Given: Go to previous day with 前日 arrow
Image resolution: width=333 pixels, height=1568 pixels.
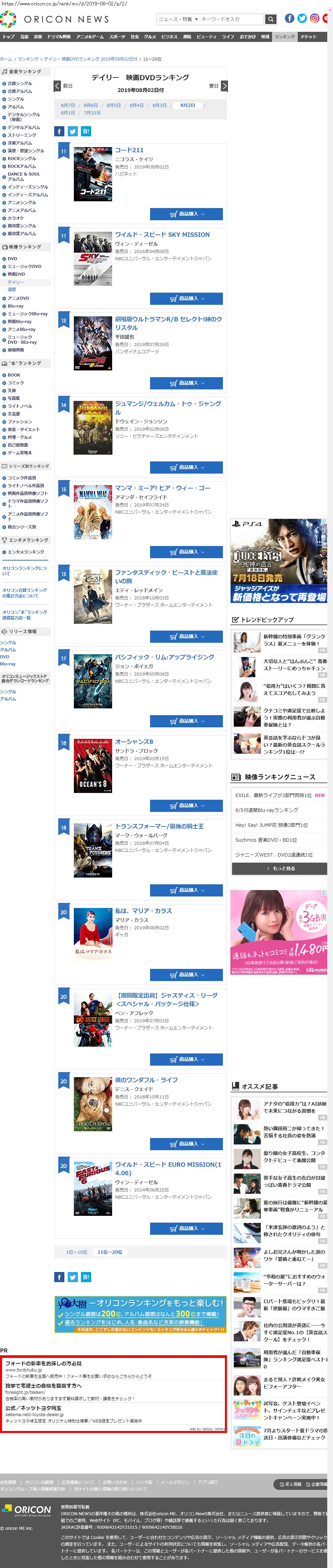Looking at the screenshot, I should [x=57, y=86].
